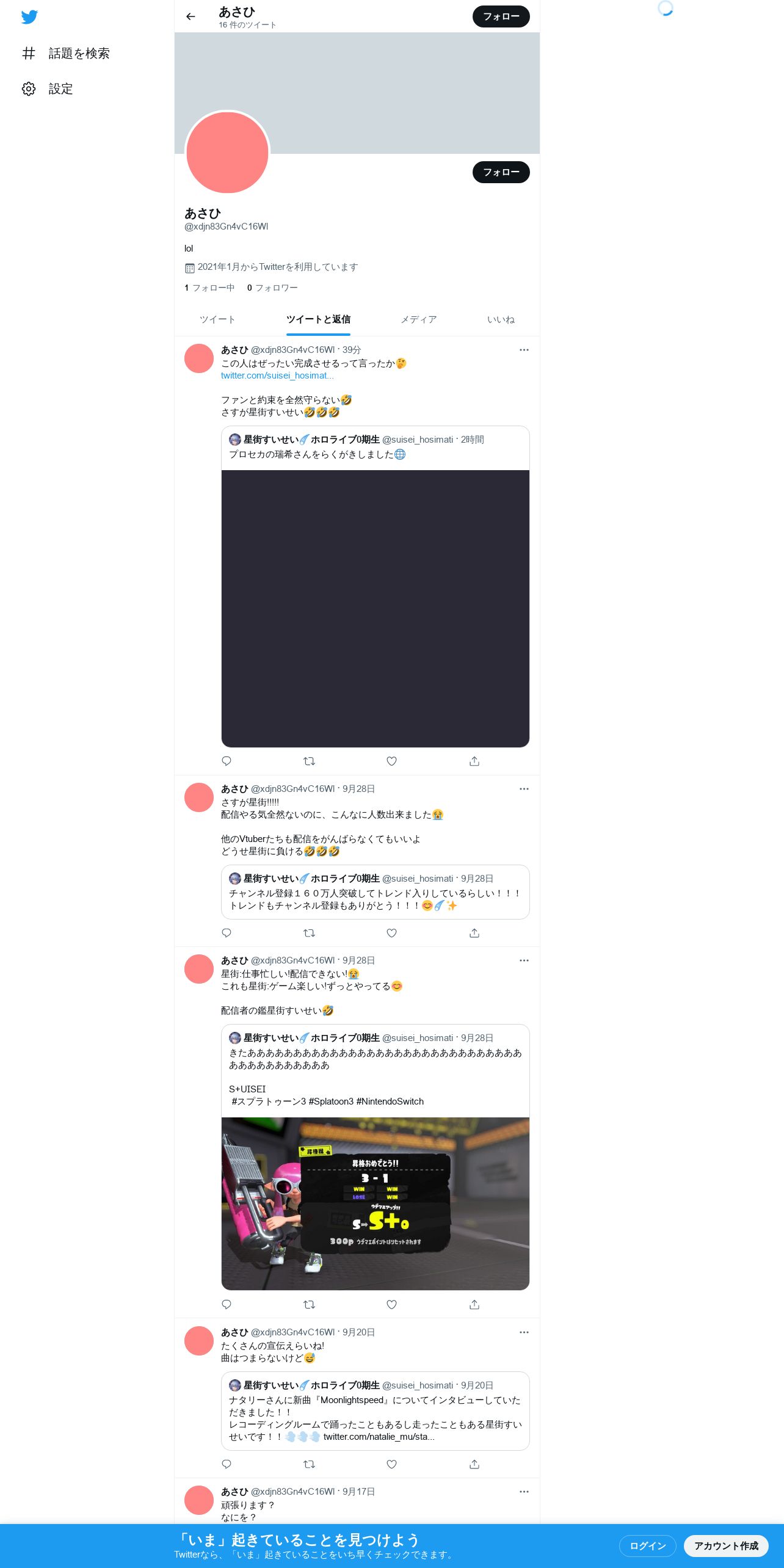Open the overflow menu on the 39分 tweet

pos(524,350)
